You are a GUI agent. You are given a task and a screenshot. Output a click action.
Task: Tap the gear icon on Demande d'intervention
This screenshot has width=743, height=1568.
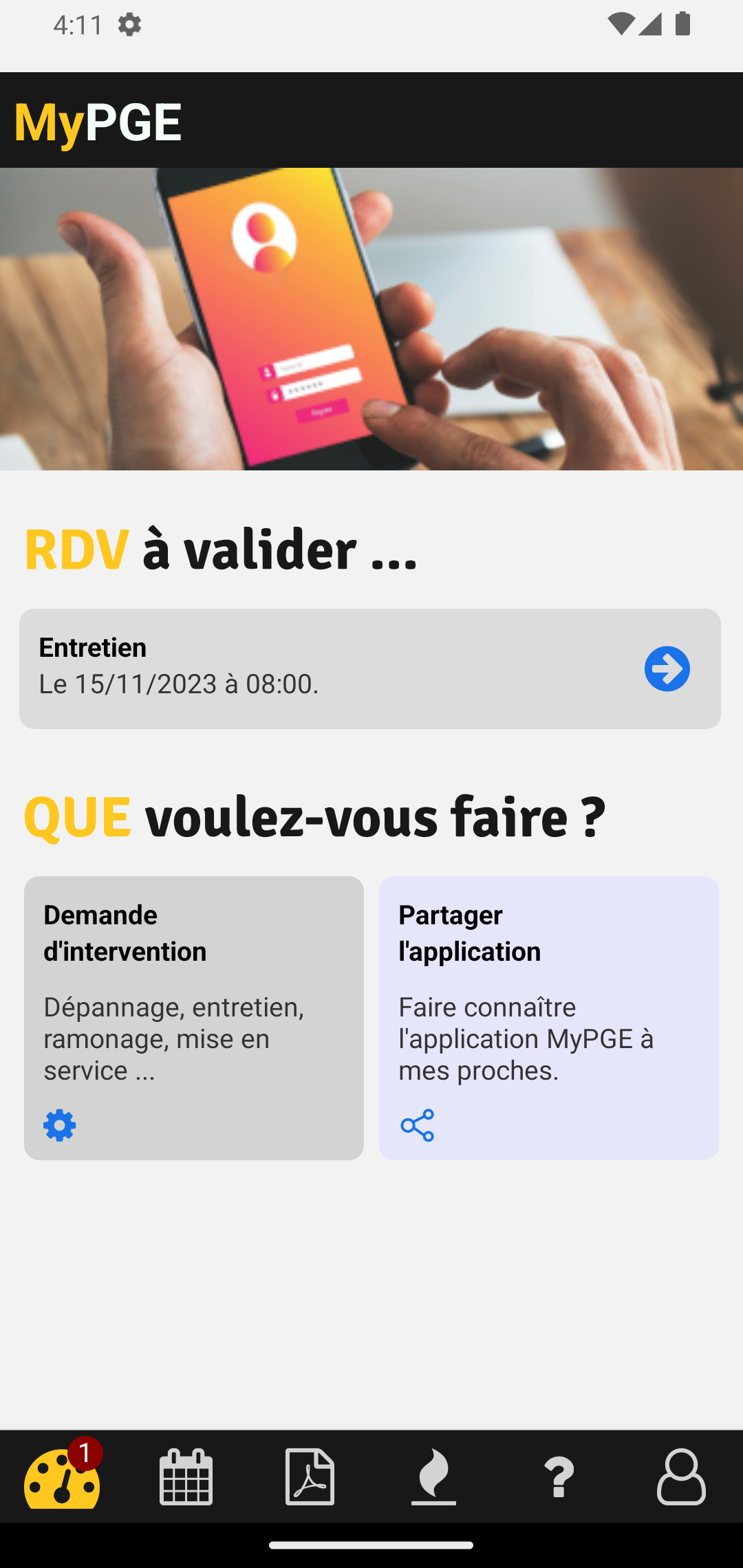pyautogui.click(x=59, y=1126)
